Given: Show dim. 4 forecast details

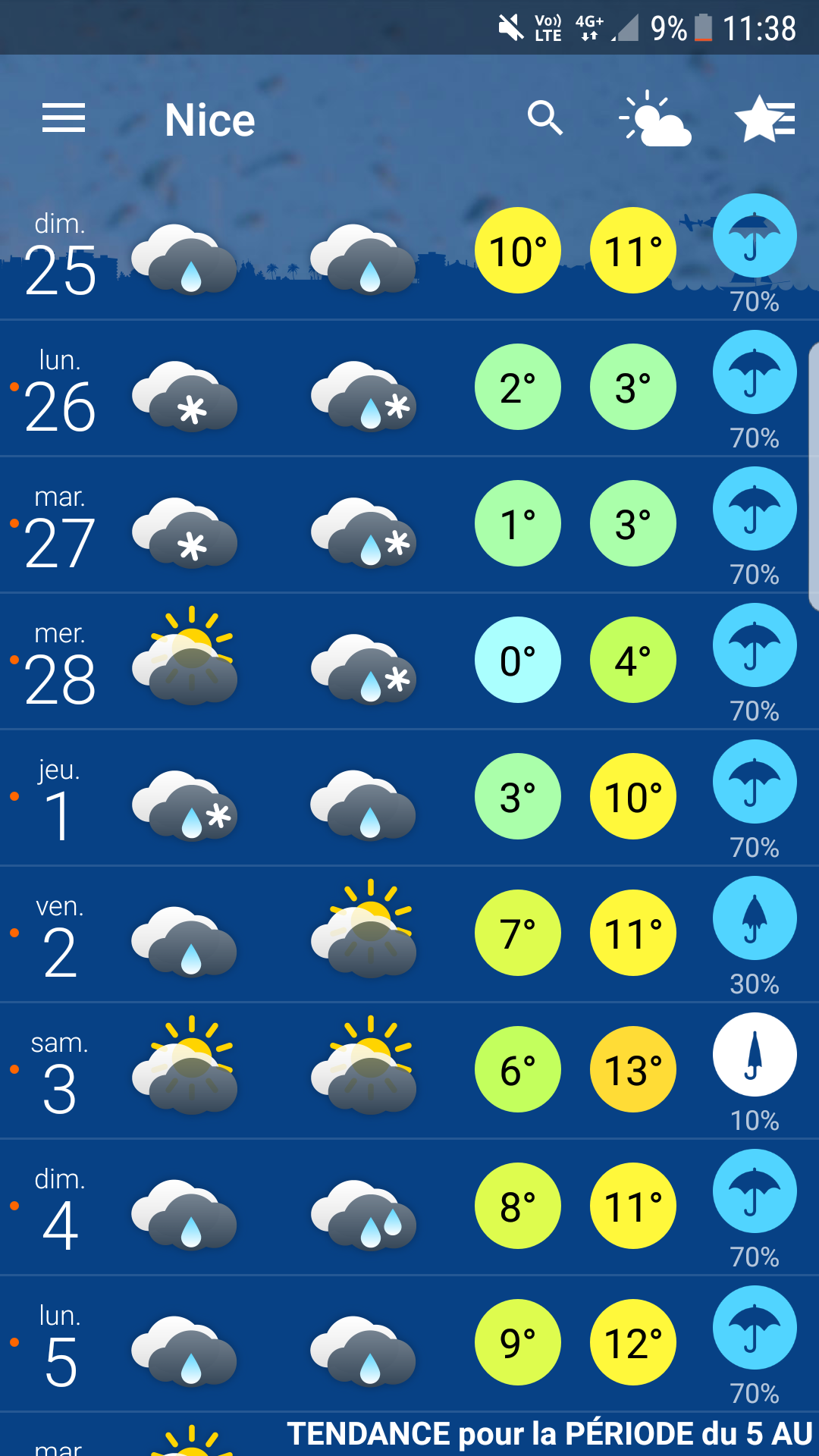Looking at the screenshot, I should point(409,1207).
